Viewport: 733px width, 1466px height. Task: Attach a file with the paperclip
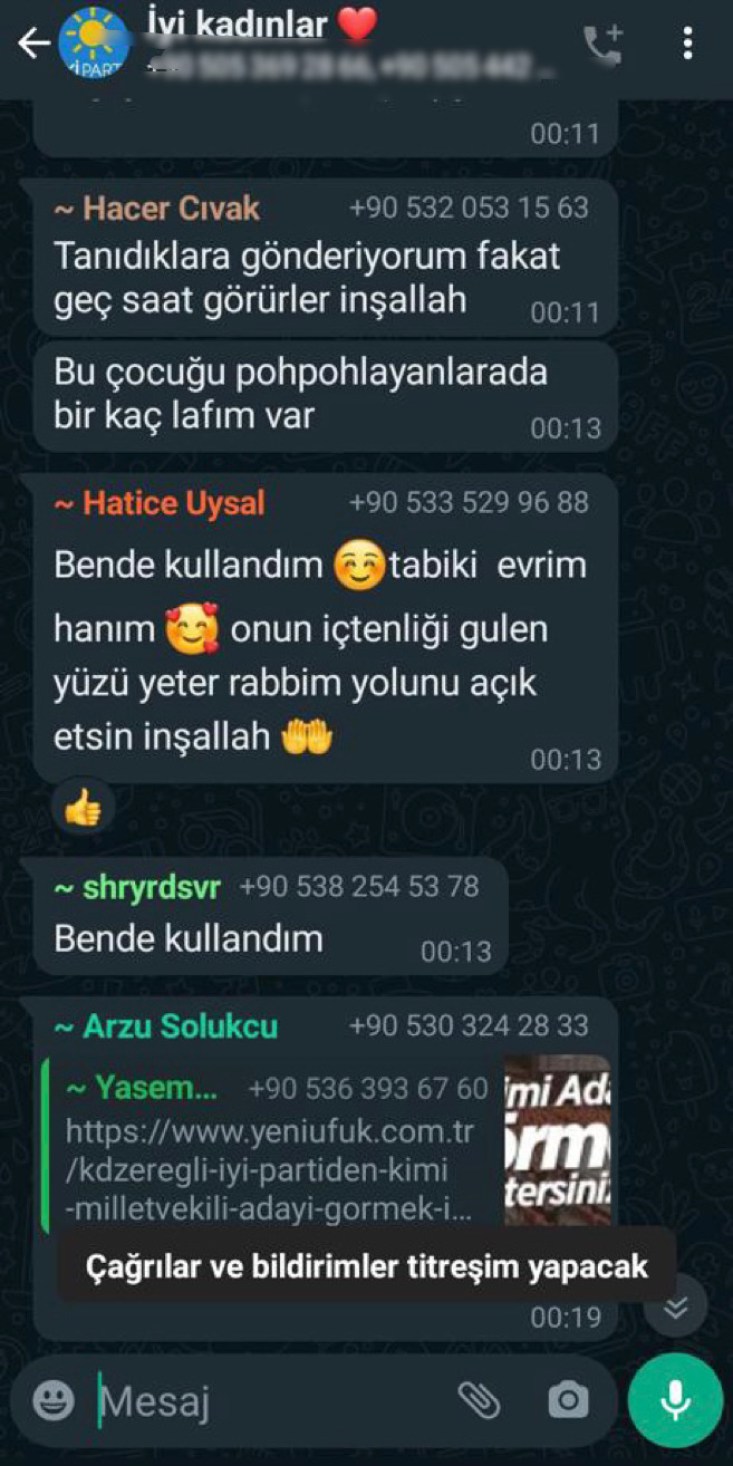pos(479,1401)
